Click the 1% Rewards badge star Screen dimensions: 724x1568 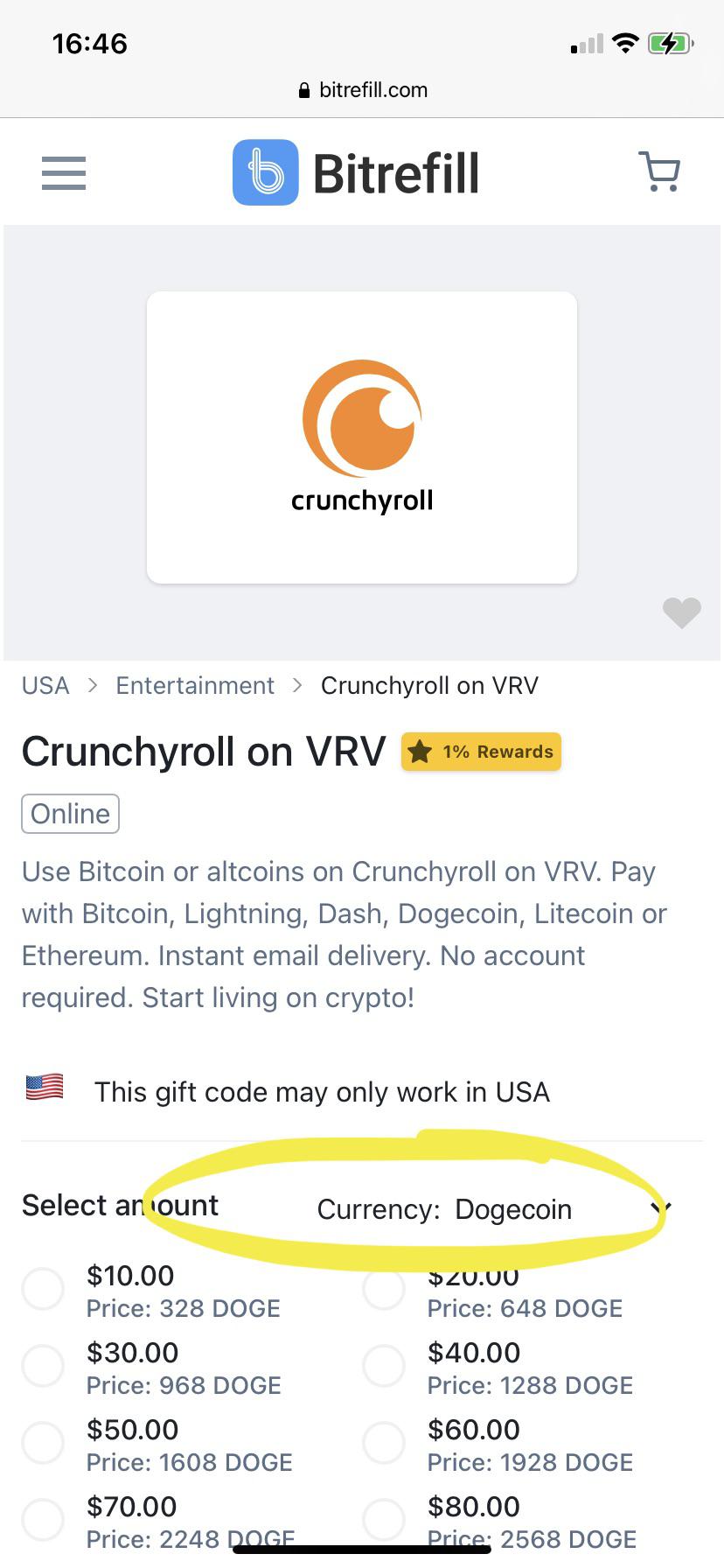tap(420, 751)
